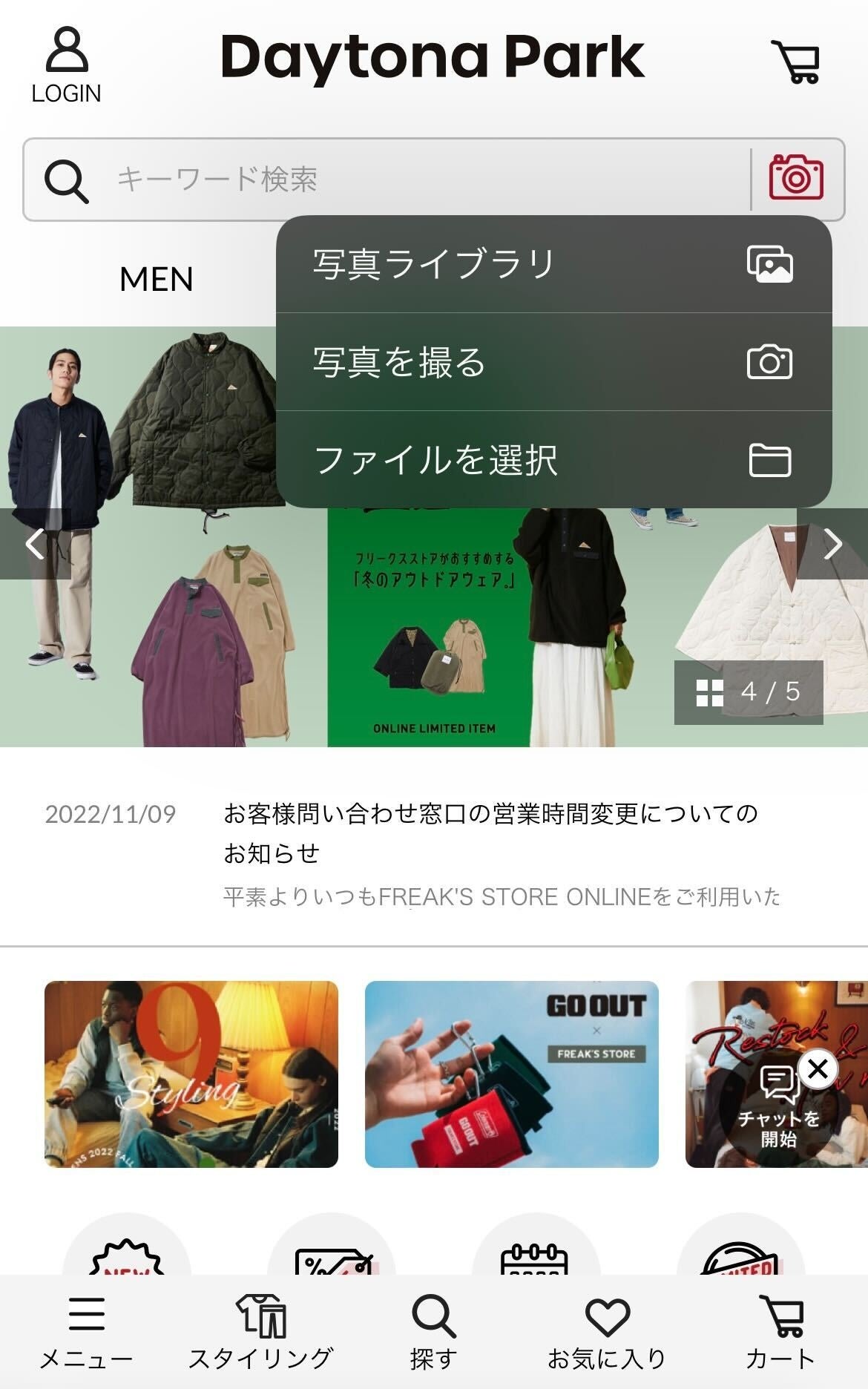This screenshot has width=868, height=1389.
Task: Open the camera image search icon
Action: (796, 178)
